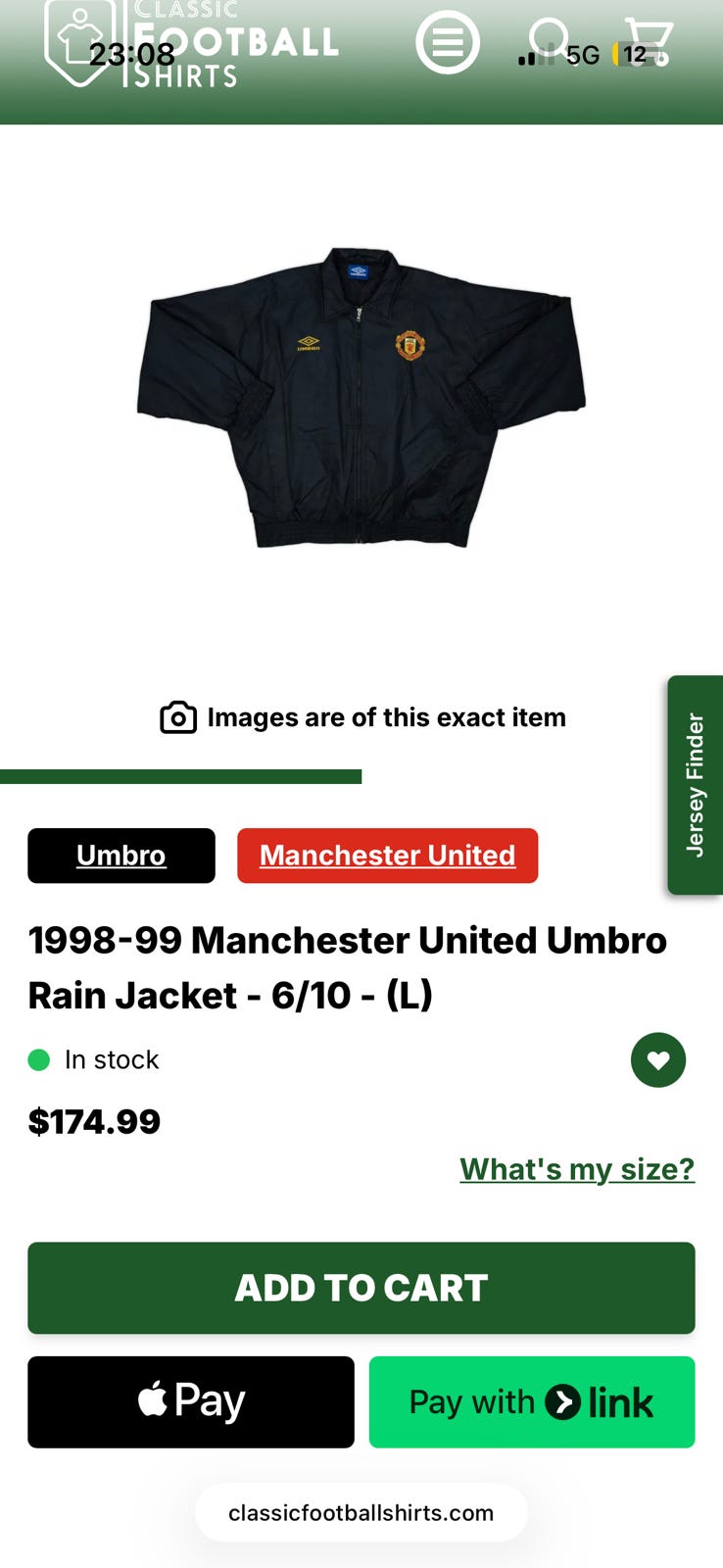723x1568 pixels.
Task: Open the jacket product image
Action: pyautogui.click(x=361, y=397)
